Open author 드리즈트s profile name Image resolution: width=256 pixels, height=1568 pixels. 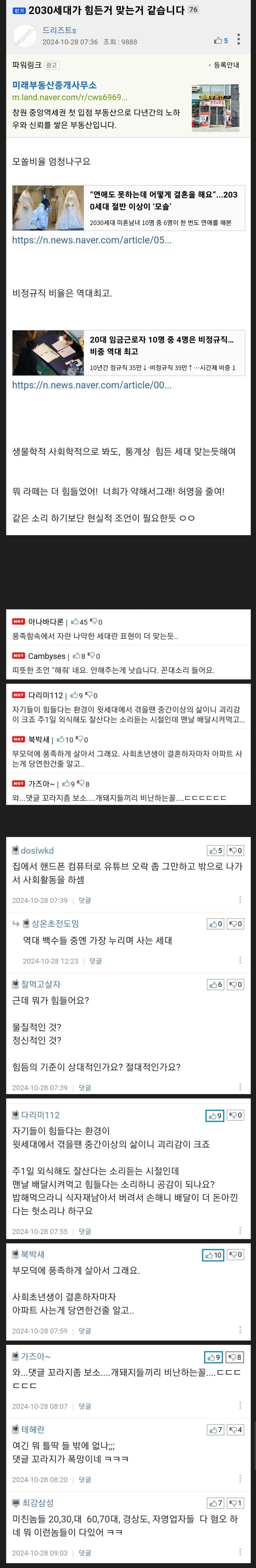click(59, 30)
